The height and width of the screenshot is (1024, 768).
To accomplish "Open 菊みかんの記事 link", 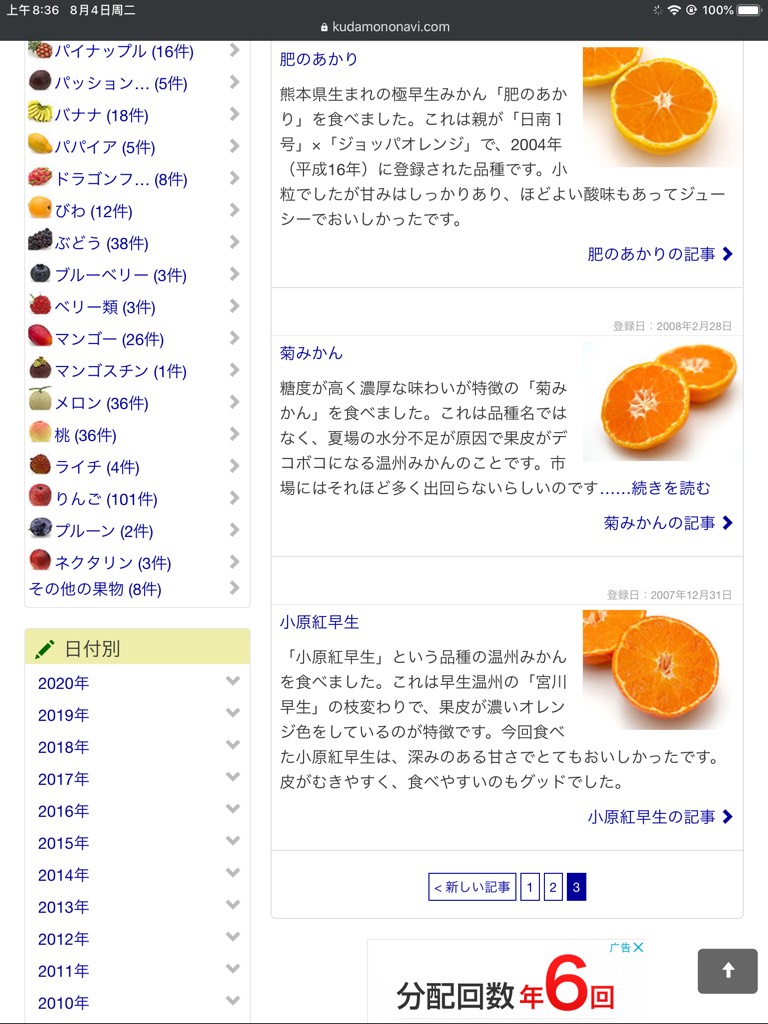I will tap(668, 523).
